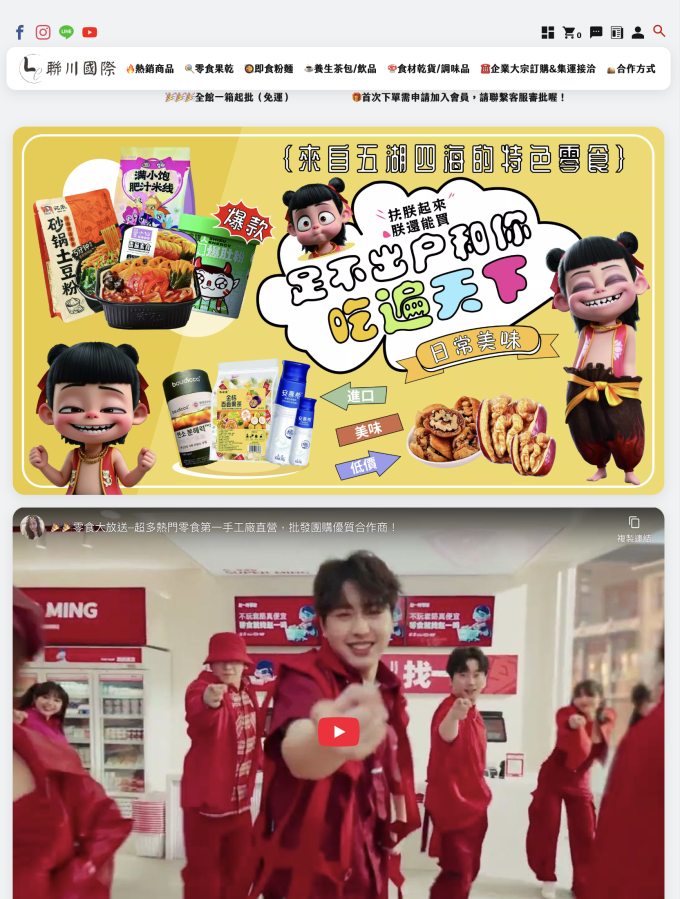Open the grid categories icon
The height and width of the screenshot is (899, 680).
548,32
